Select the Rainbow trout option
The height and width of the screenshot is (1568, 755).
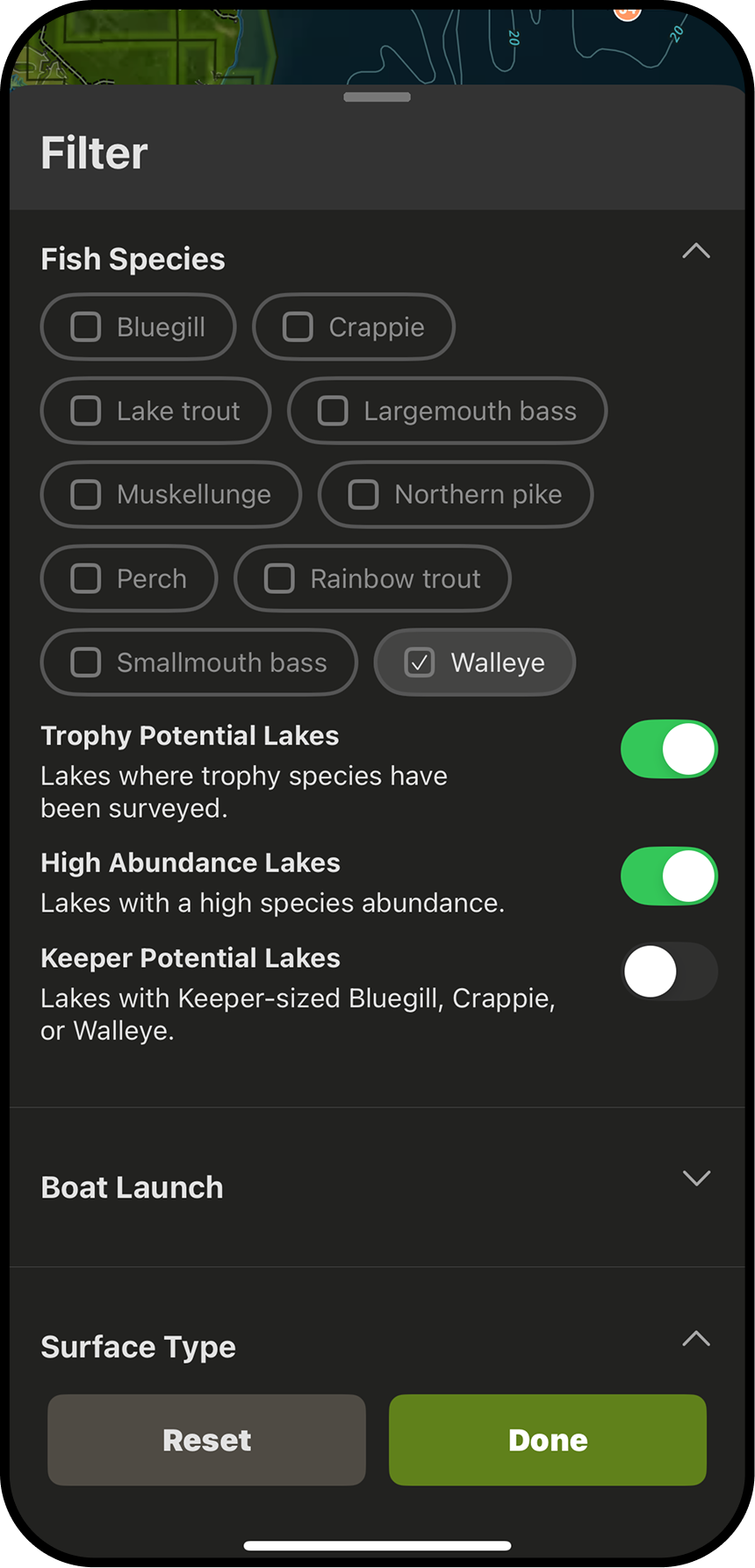coord(372,578)
